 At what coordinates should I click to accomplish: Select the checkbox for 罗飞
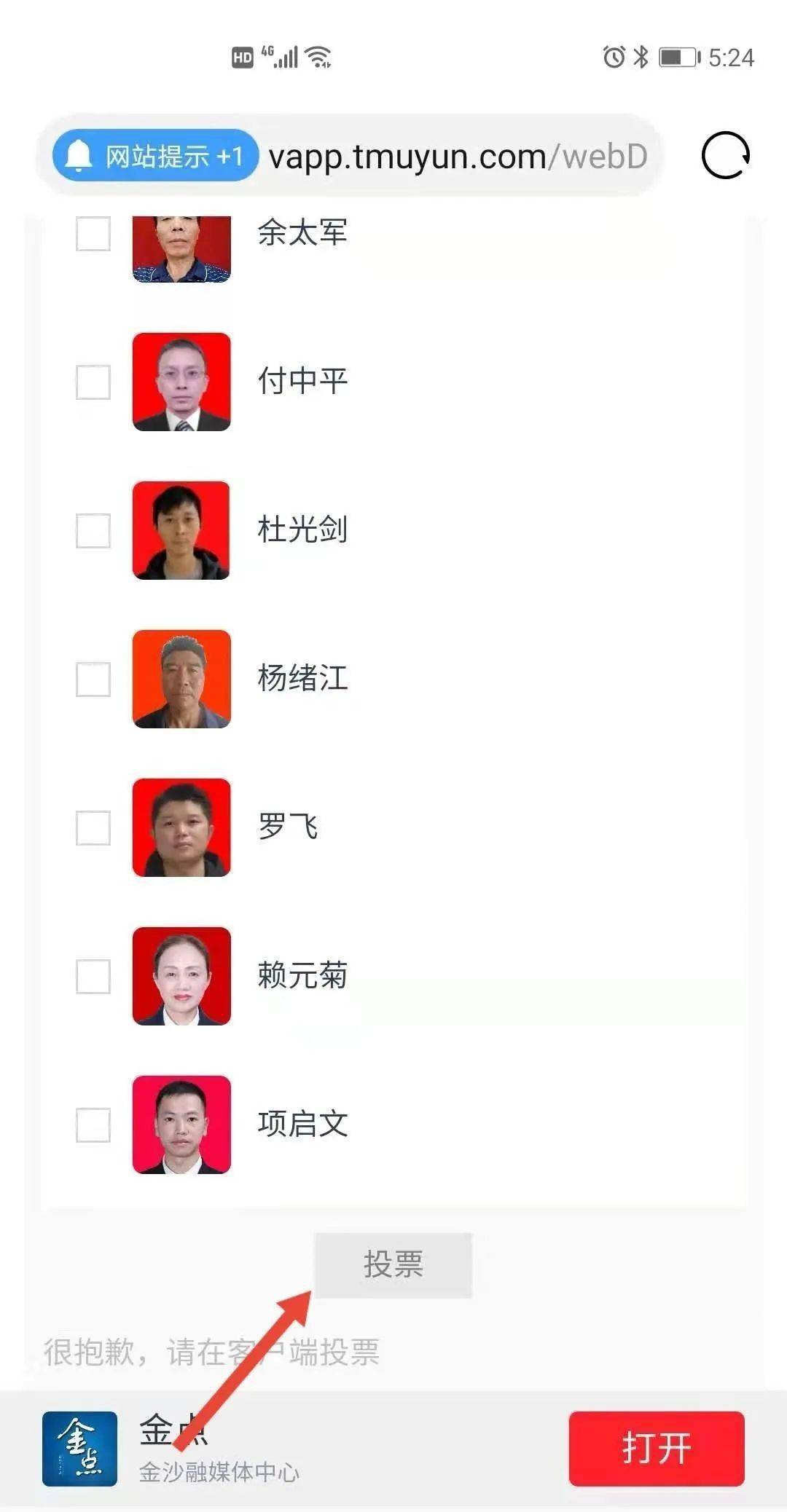pyautogui.click(x=93, y=828)
